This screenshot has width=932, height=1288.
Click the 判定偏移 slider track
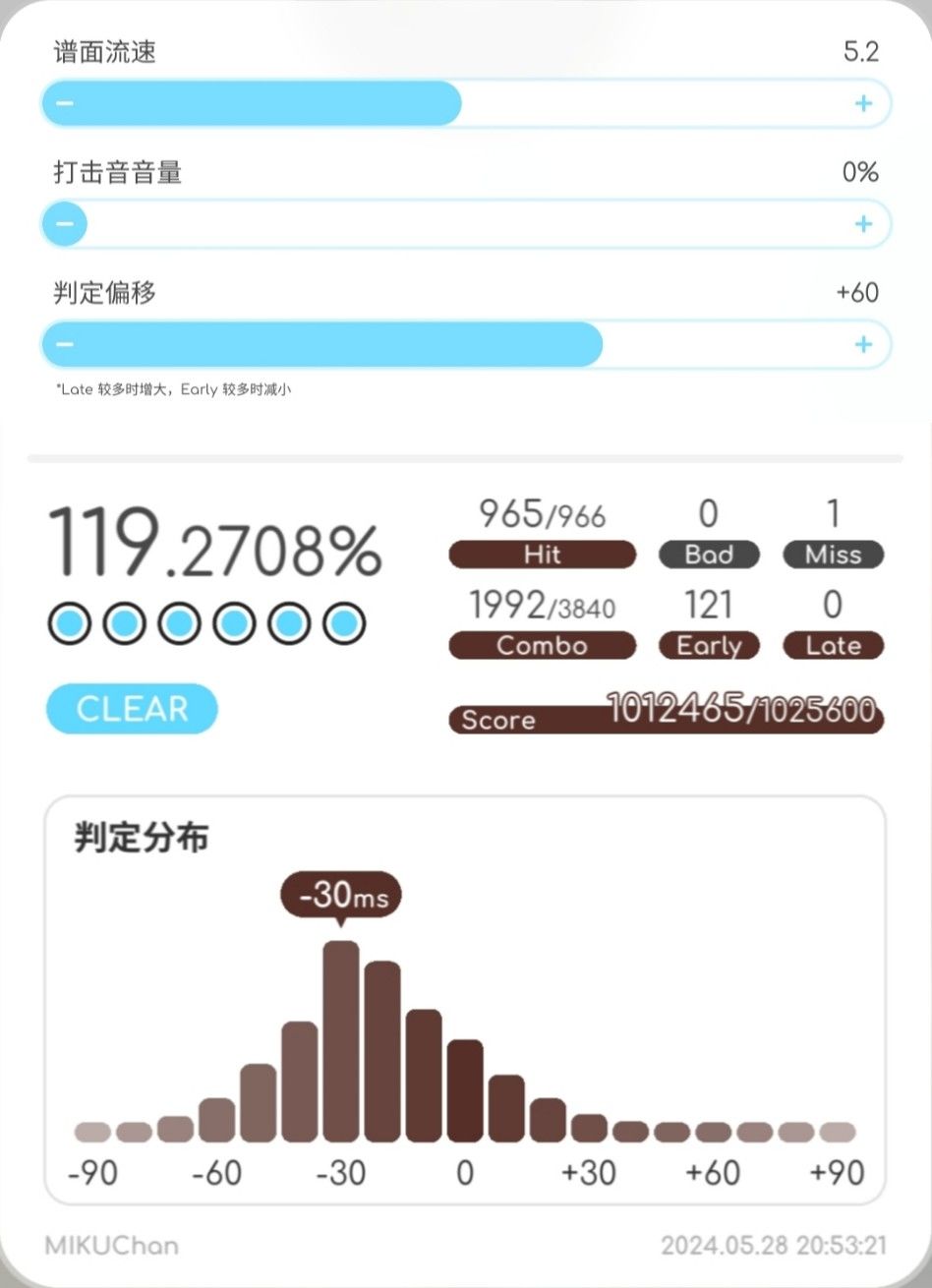point(462,344)
